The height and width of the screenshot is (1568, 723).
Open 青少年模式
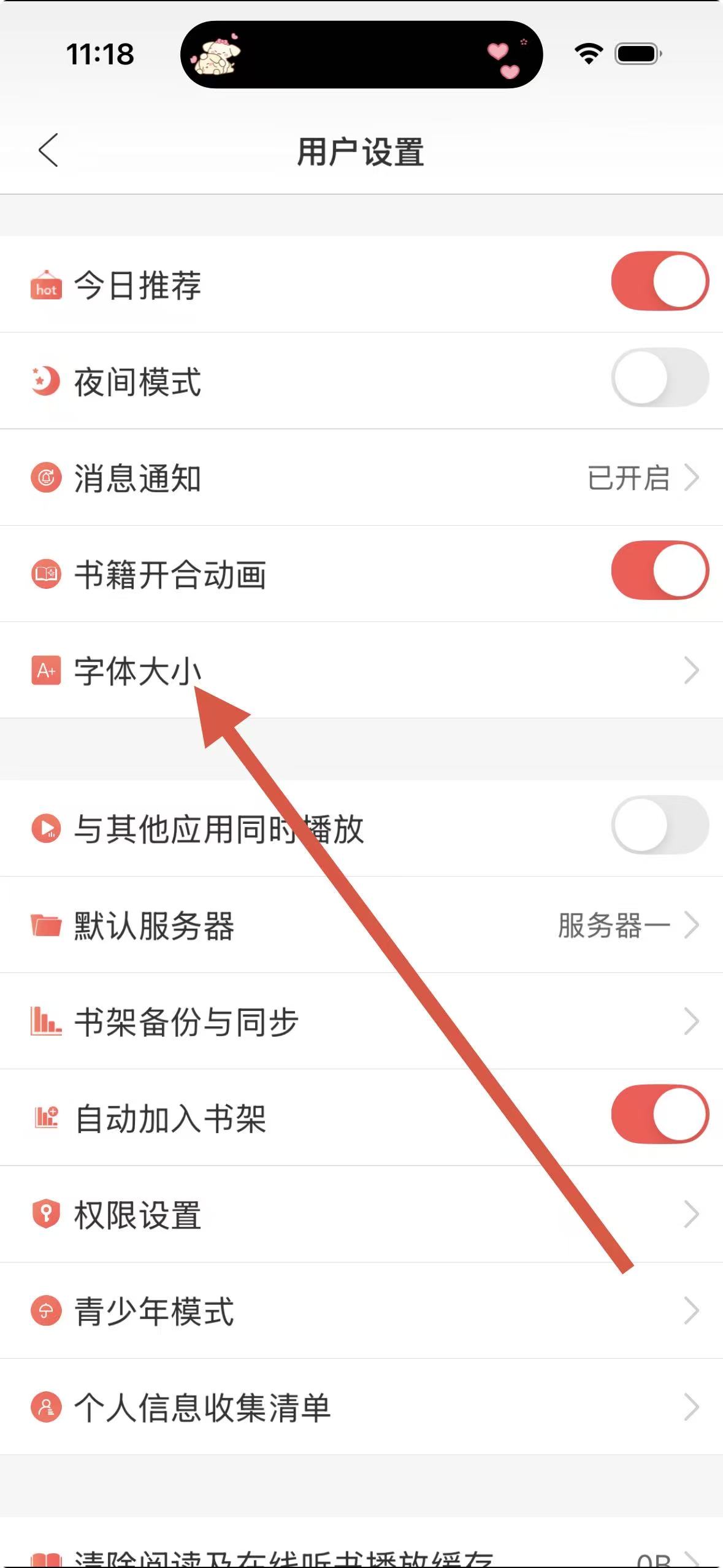point(362,1311)
